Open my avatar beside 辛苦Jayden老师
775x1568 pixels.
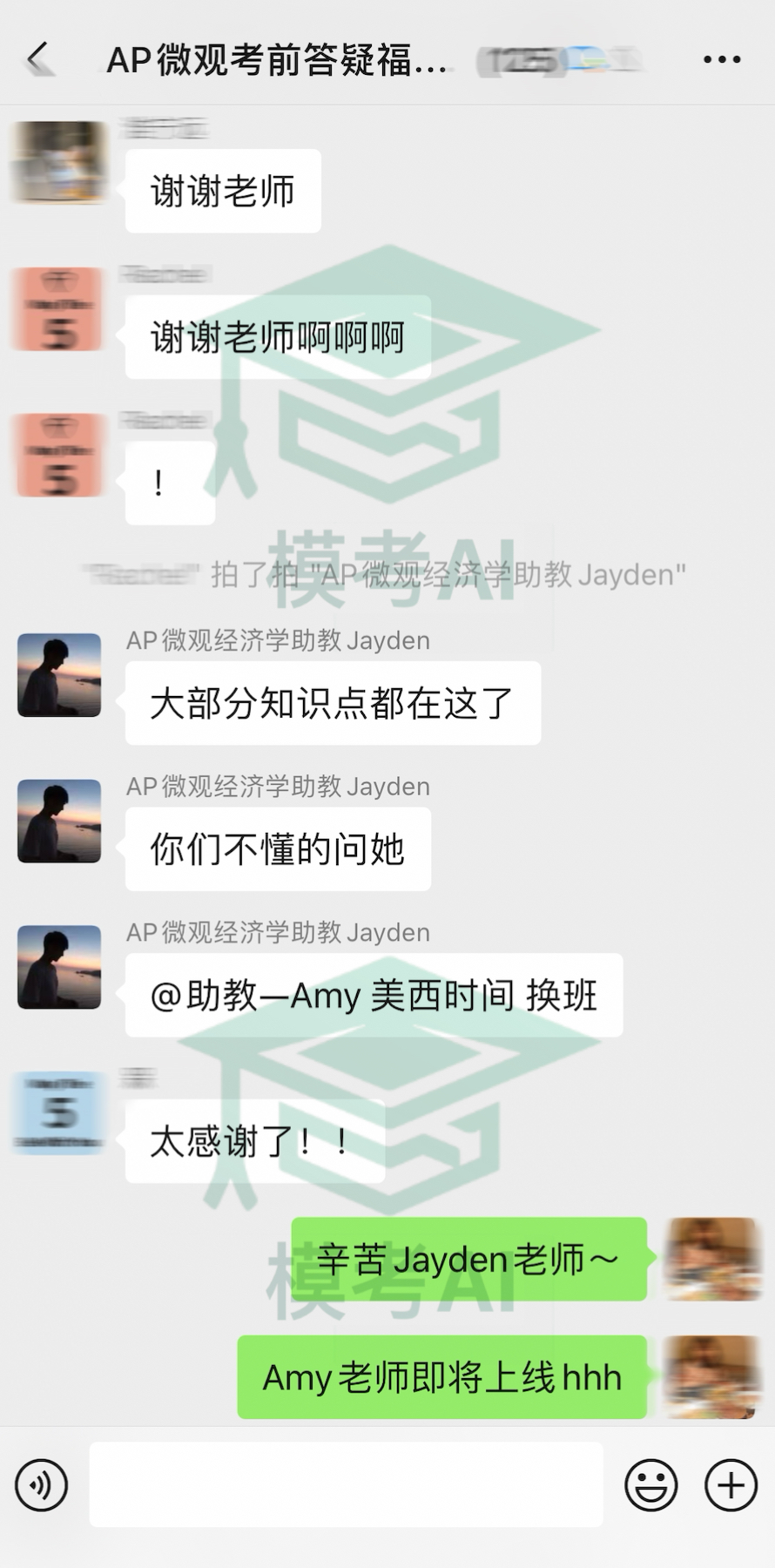[x=712, y=1259]
